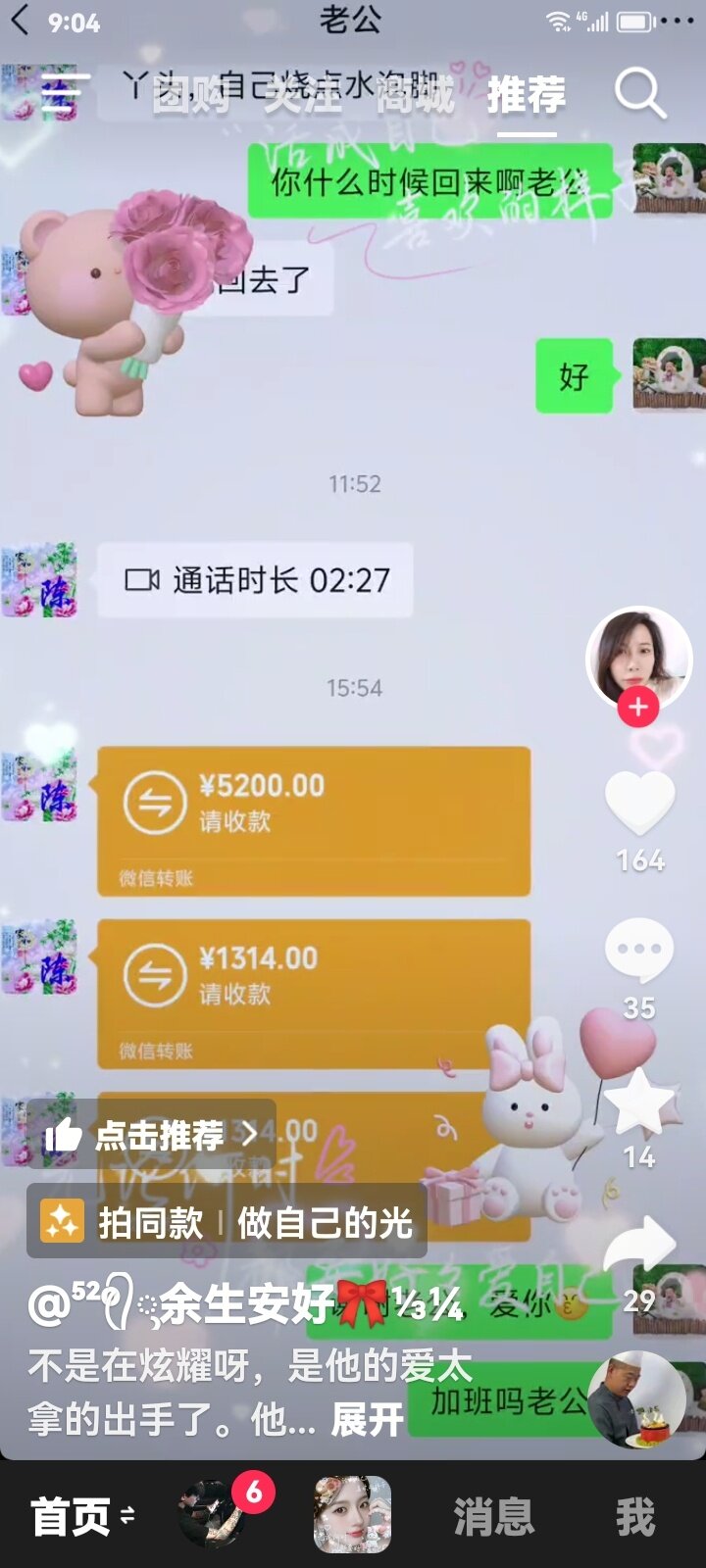Share this video
This screenshot has width=706, height=1568.
coord(639,1247)
